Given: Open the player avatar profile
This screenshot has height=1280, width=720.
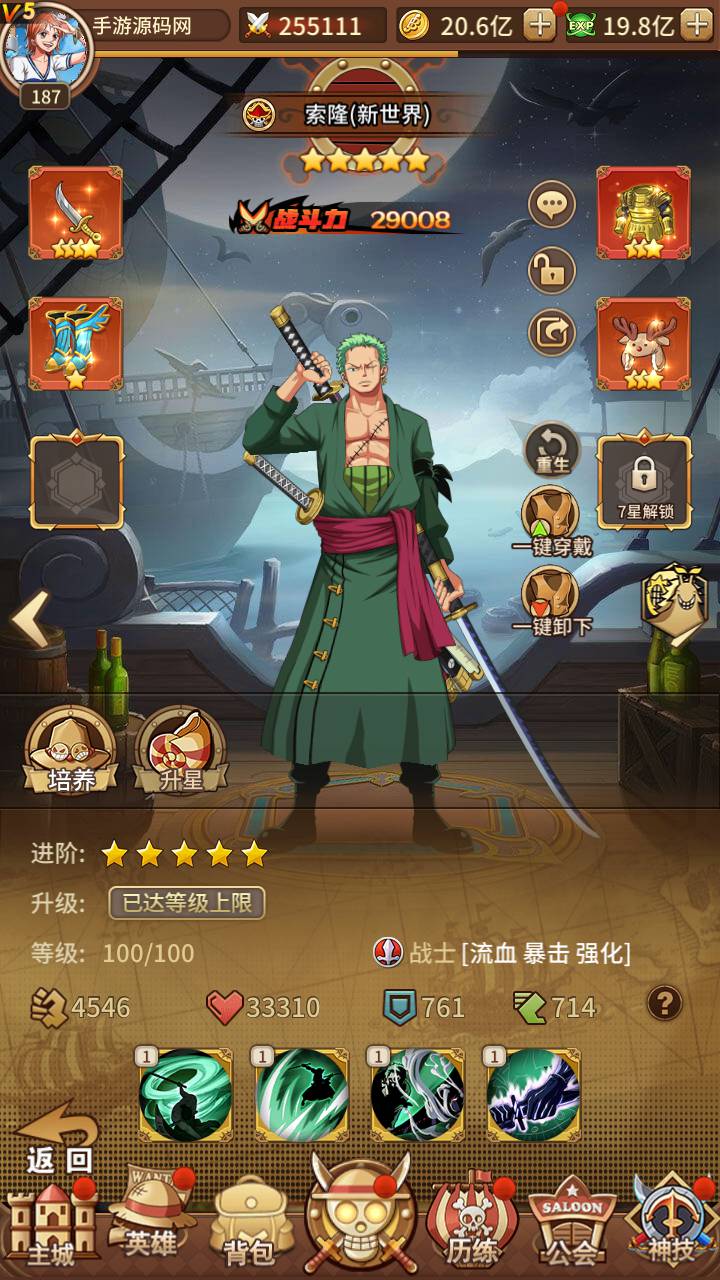Looking at the screenshot, I should tap(45, 50).
